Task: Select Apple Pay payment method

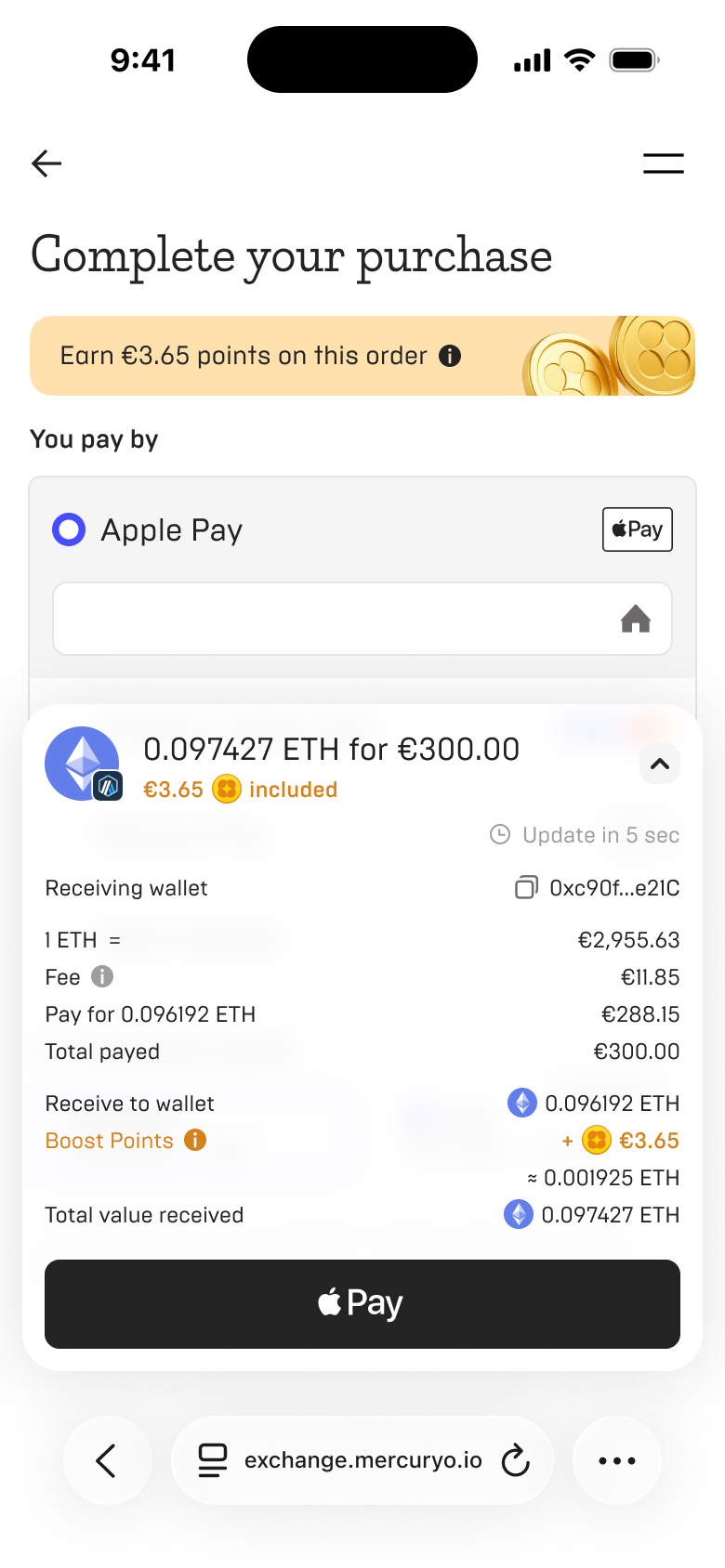Action: coord(69,529)
